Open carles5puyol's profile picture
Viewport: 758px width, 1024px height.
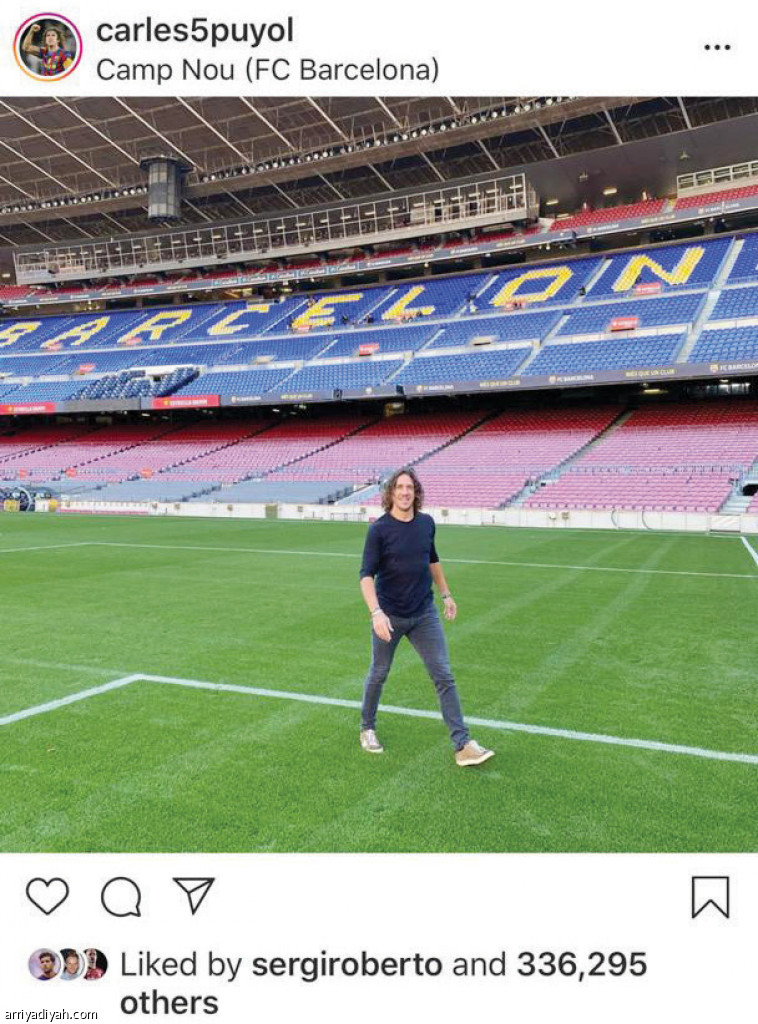(x=47, y=47)
